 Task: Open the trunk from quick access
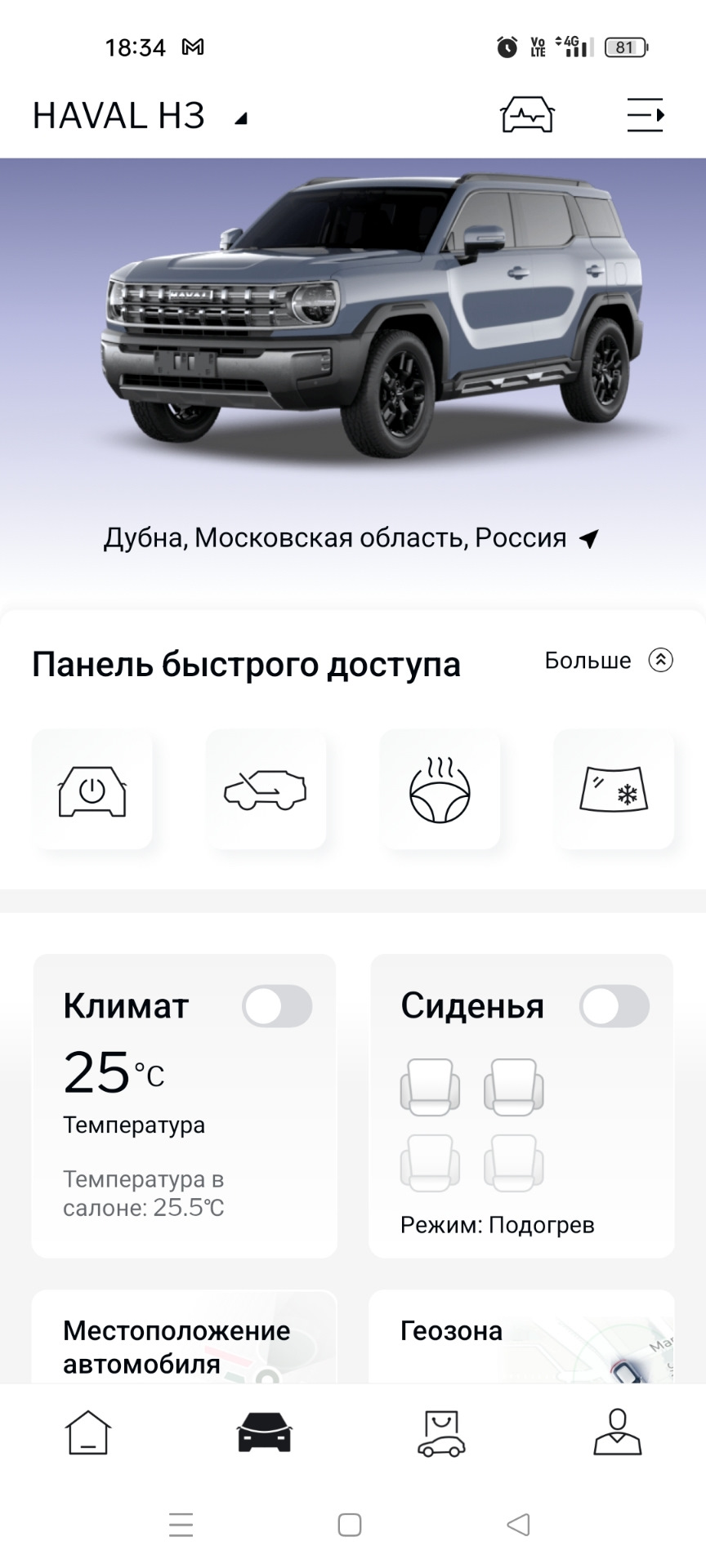(x=266, y=790)
